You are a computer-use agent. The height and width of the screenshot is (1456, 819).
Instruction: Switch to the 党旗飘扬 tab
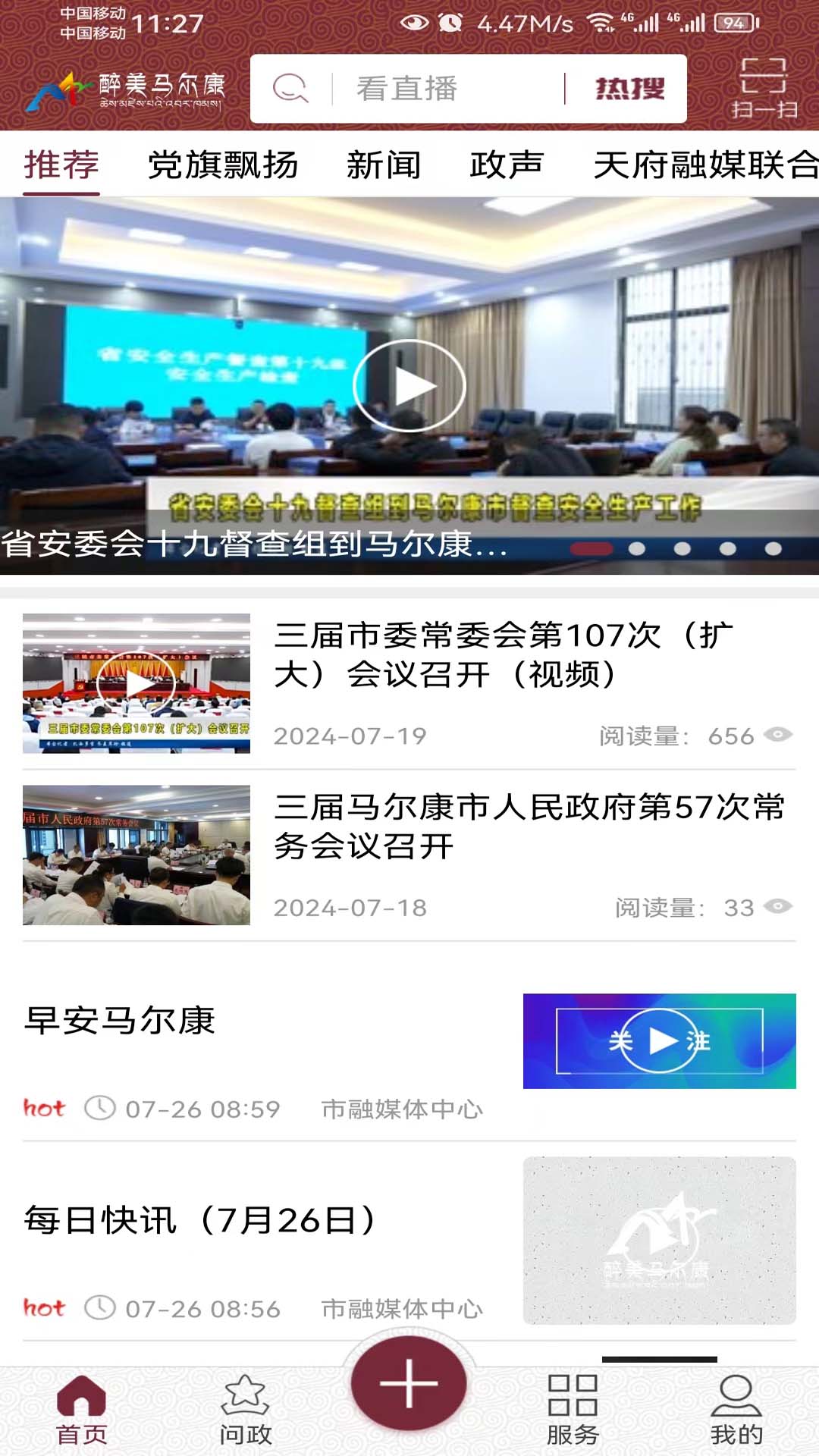tap(226, 165)
